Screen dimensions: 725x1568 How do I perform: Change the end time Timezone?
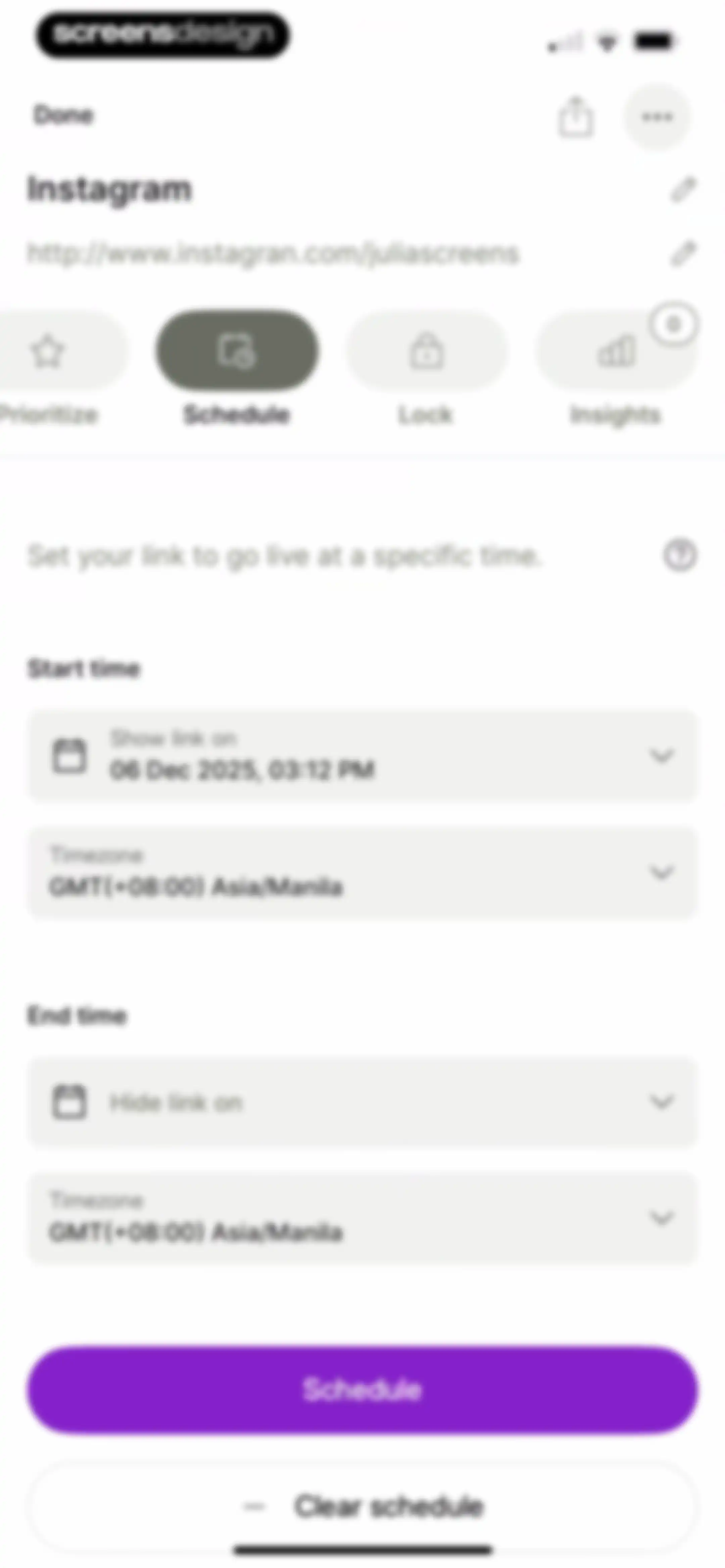(x=362, y=1218)
